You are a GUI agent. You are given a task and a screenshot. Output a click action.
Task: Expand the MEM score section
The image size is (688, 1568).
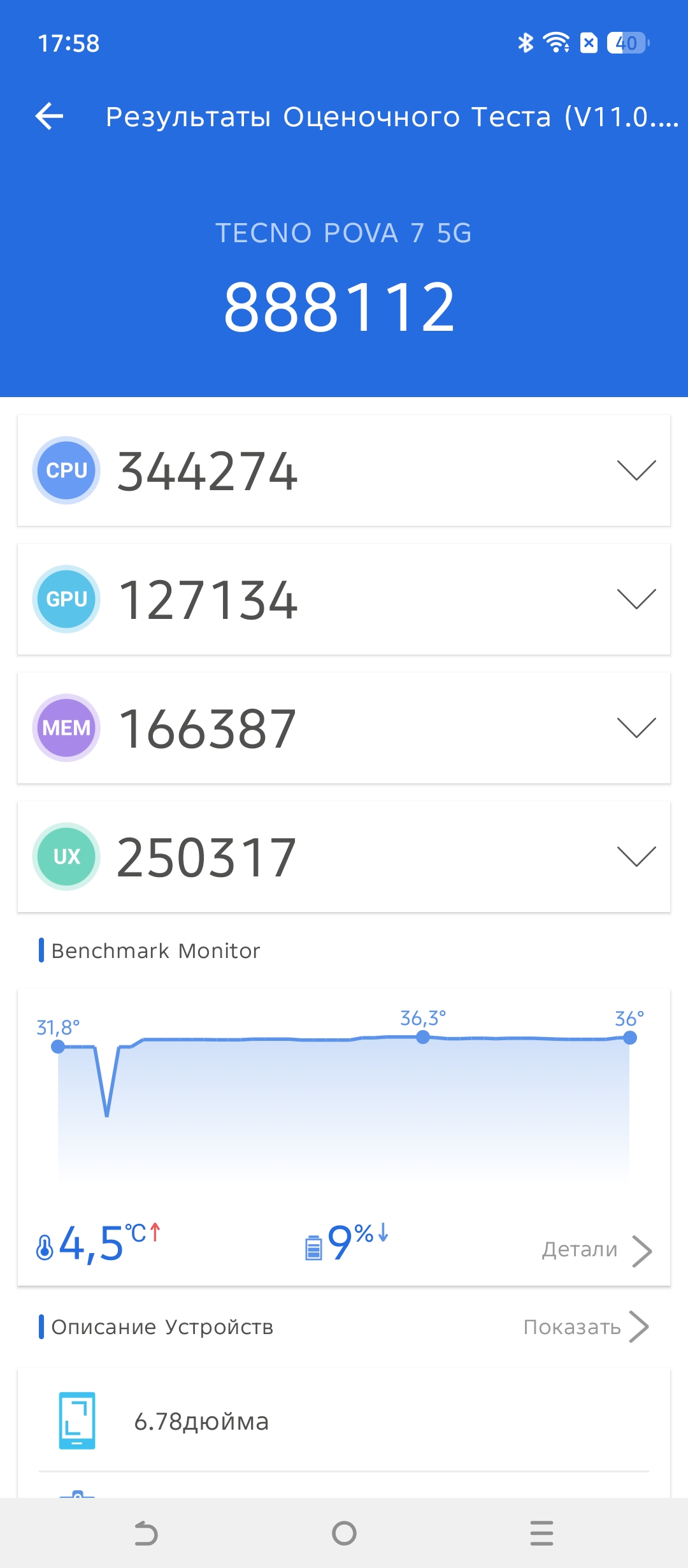636,728
